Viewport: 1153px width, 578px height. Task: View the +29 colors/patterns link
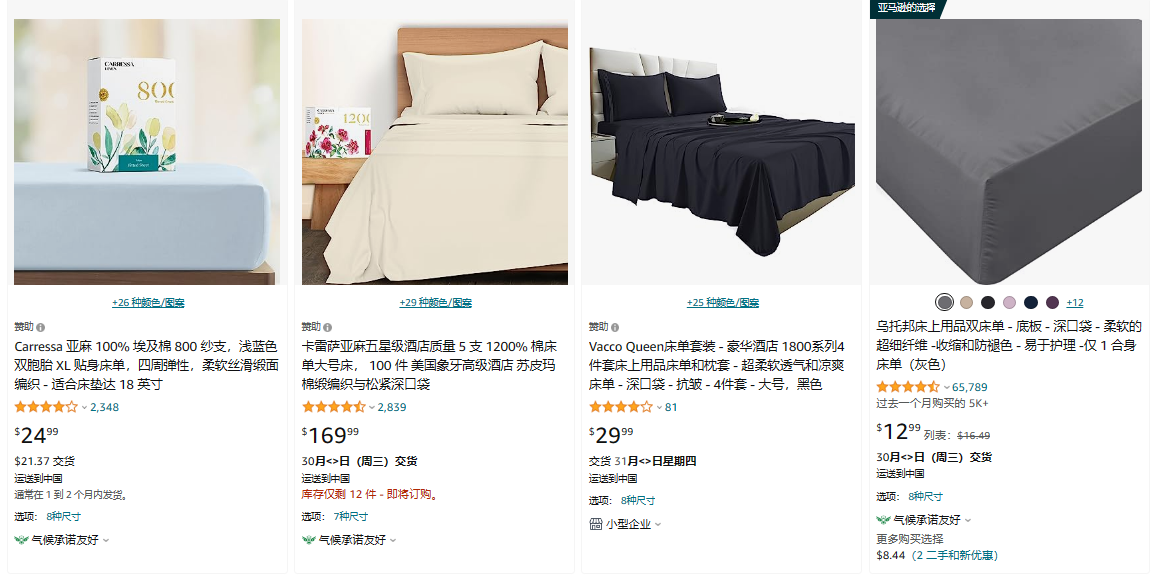tap(435, 302)
